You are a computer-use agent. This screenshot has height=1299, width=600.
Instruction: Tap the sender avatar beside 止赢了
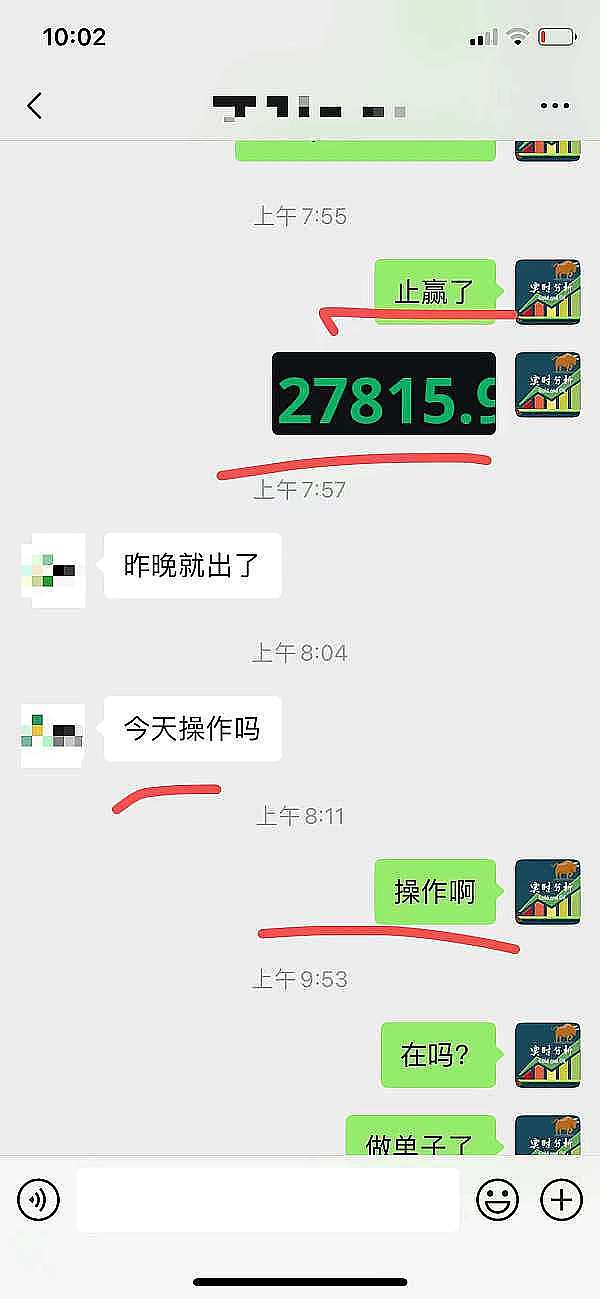point(547,292)
